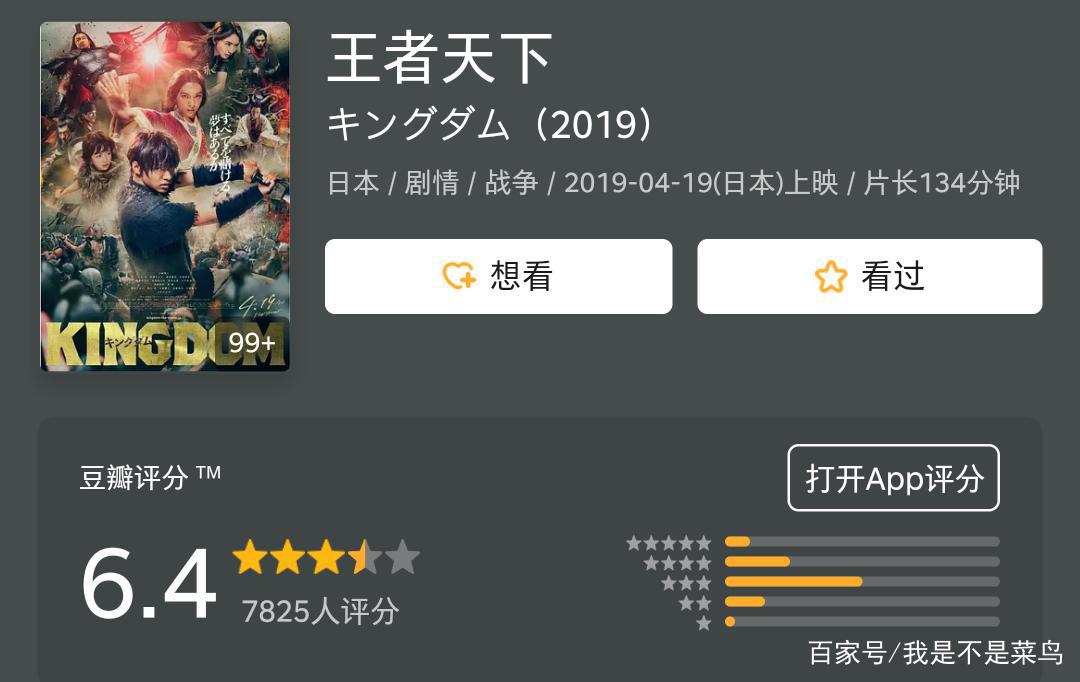Open the Kingdom movie poster gallery
Viewport: 1080px width, 682px height.
point(165,196)
